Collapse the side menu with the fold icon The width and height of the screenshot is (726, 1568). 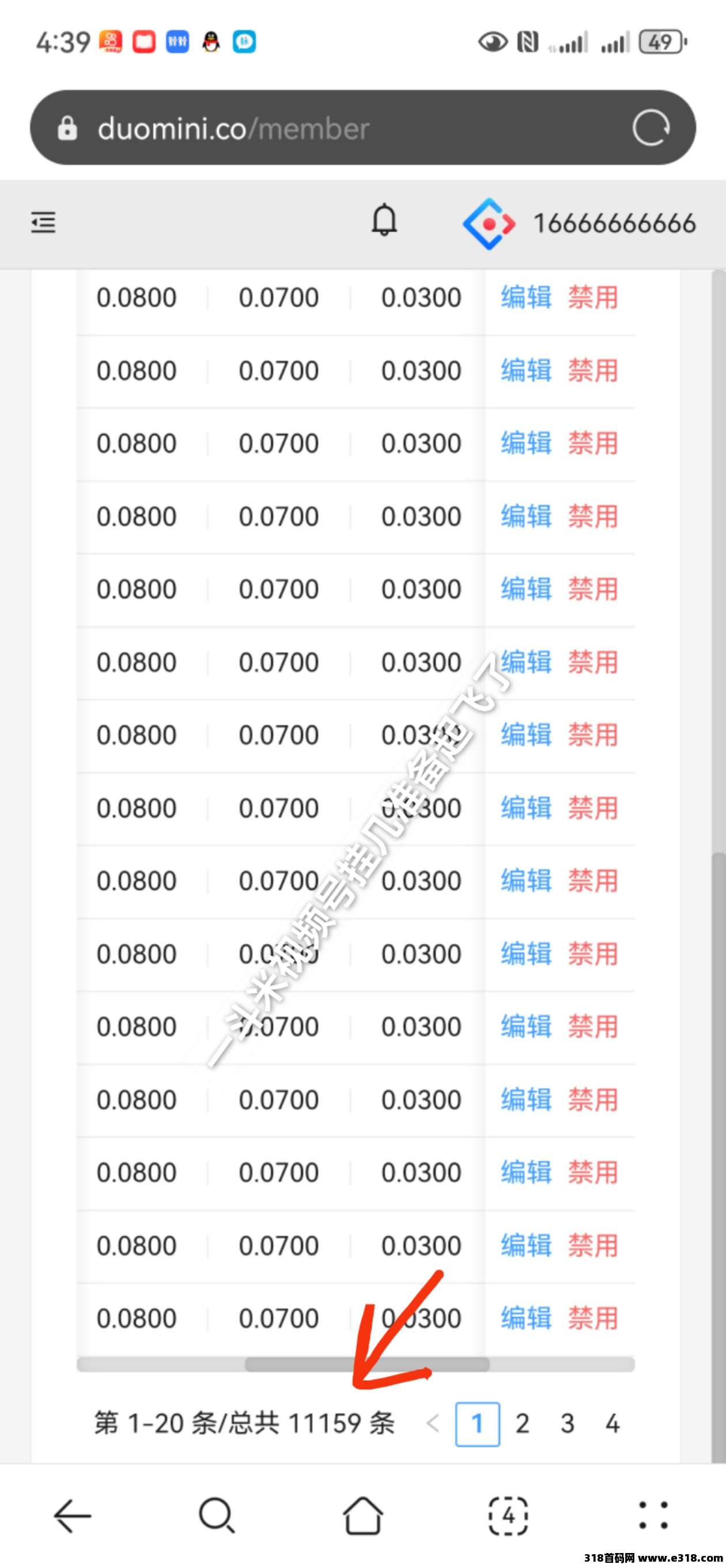(x=43, y=222)
